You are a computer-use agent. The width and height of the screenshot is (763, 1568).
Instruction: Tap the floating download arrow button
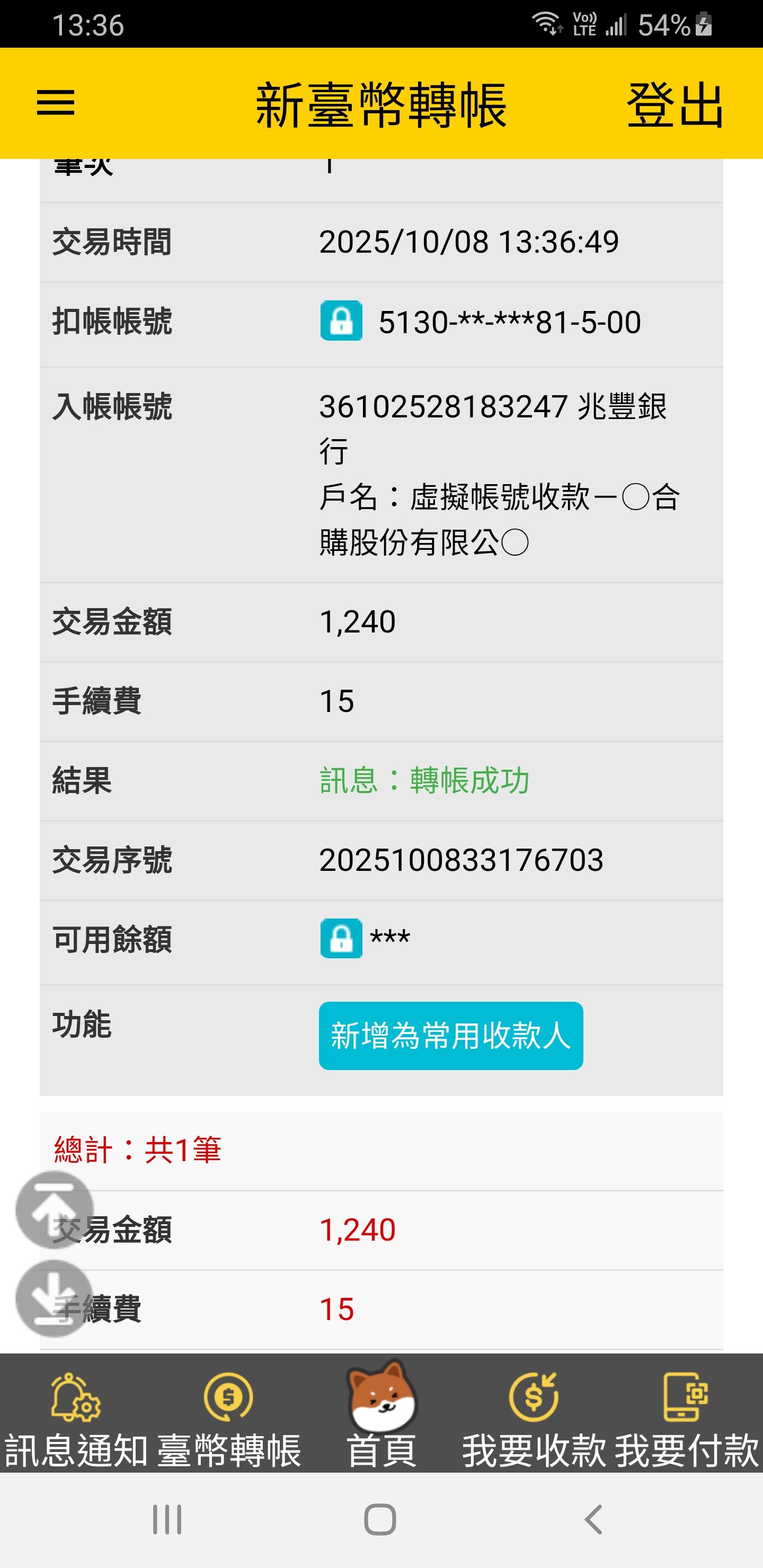(54, 1298)
